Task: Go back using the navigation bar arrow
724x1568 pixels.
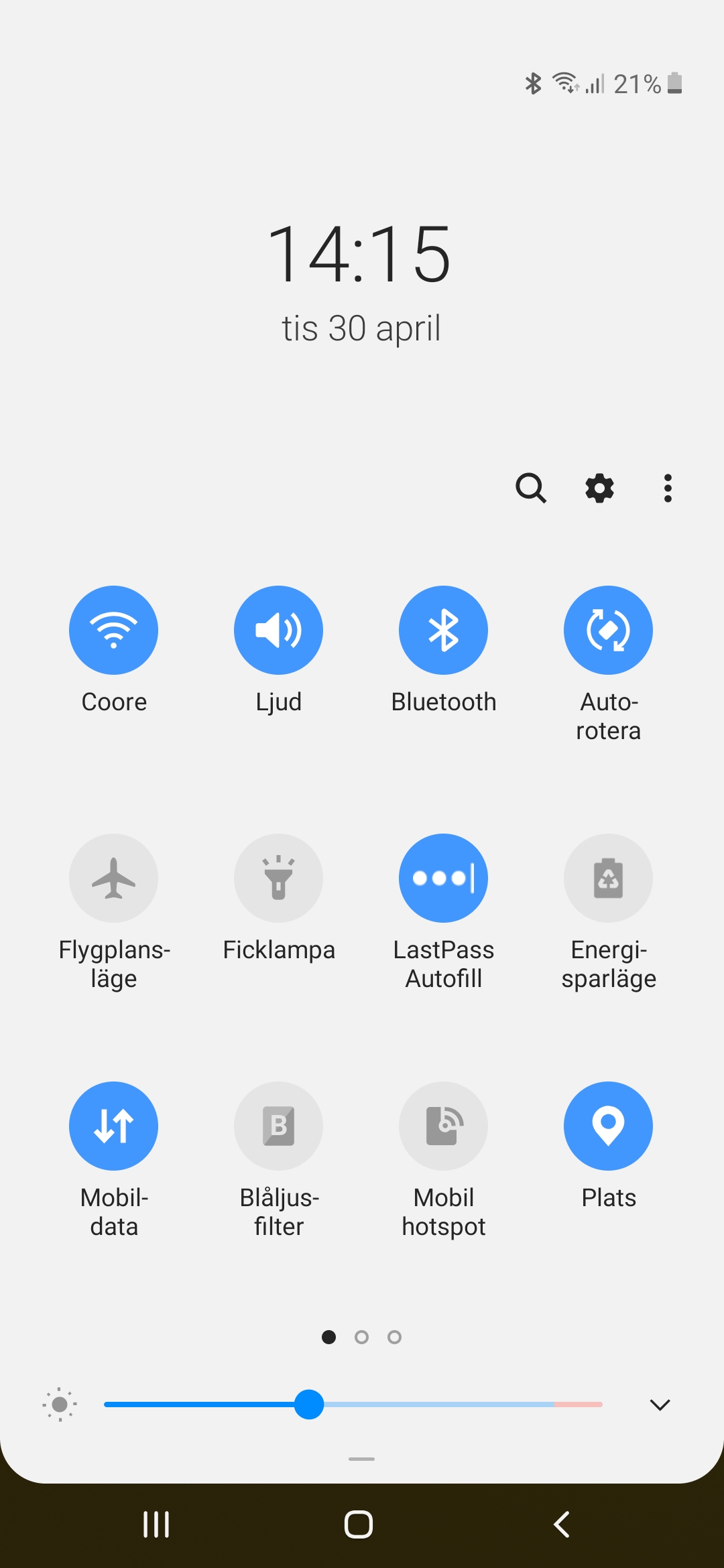Action: point(562,1524)
